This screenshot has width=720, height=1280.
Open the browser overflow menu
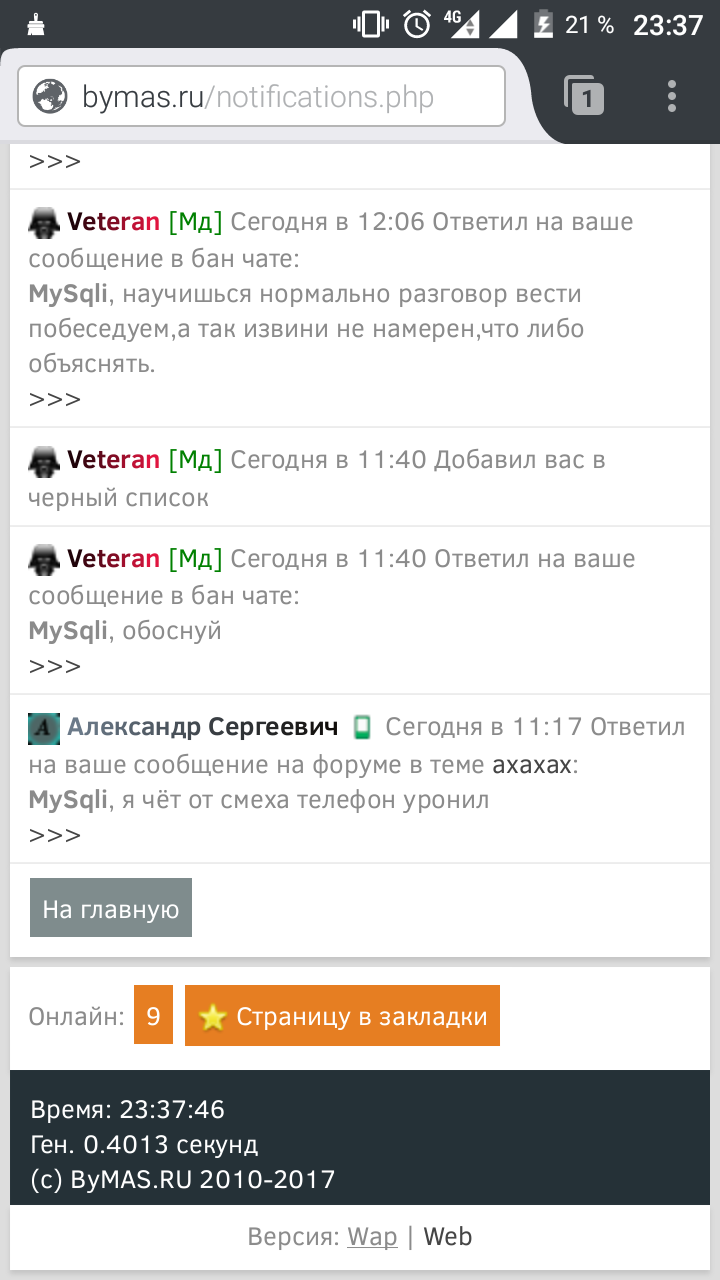tap(672, 96)
